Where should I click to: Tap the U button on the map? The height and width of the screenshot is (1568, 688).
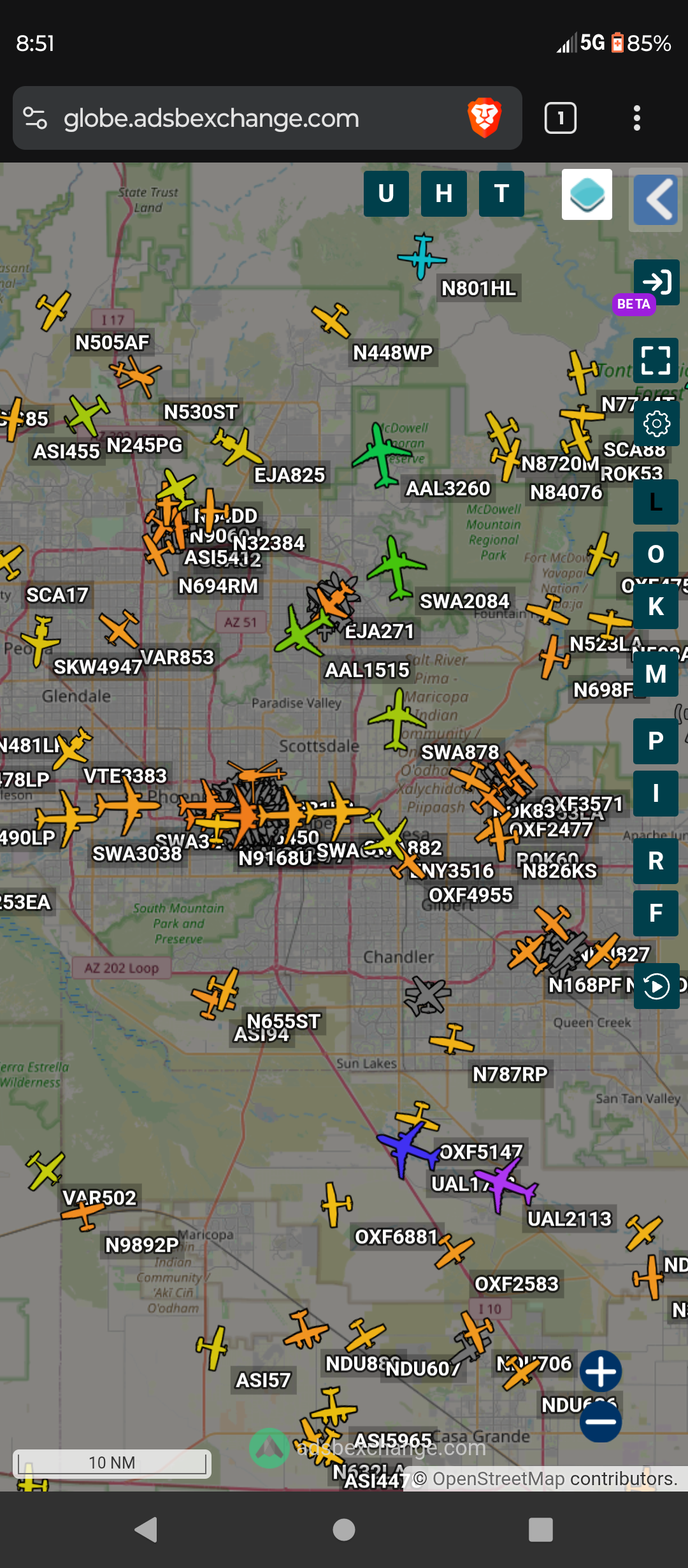386,194
